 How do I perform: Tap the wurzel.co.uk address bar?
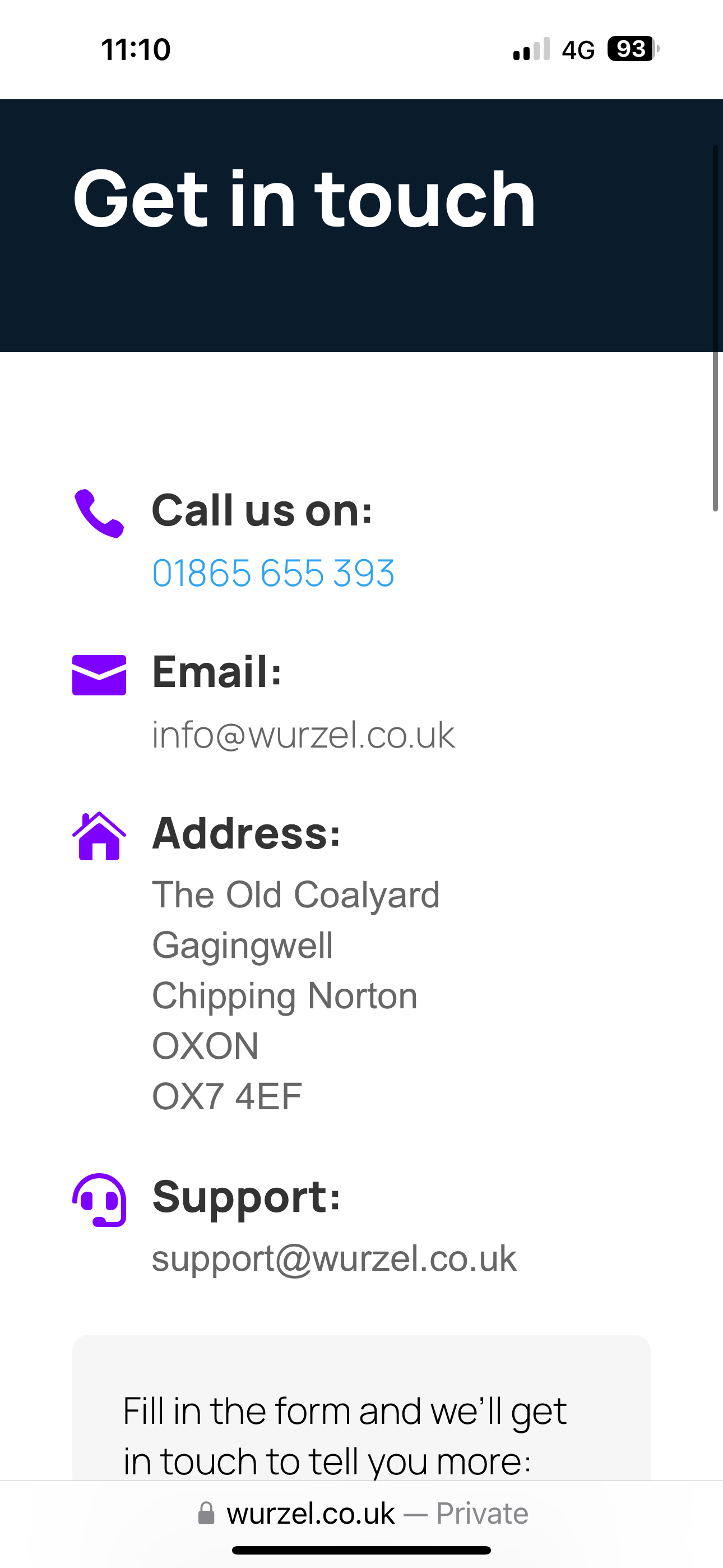361,1513
